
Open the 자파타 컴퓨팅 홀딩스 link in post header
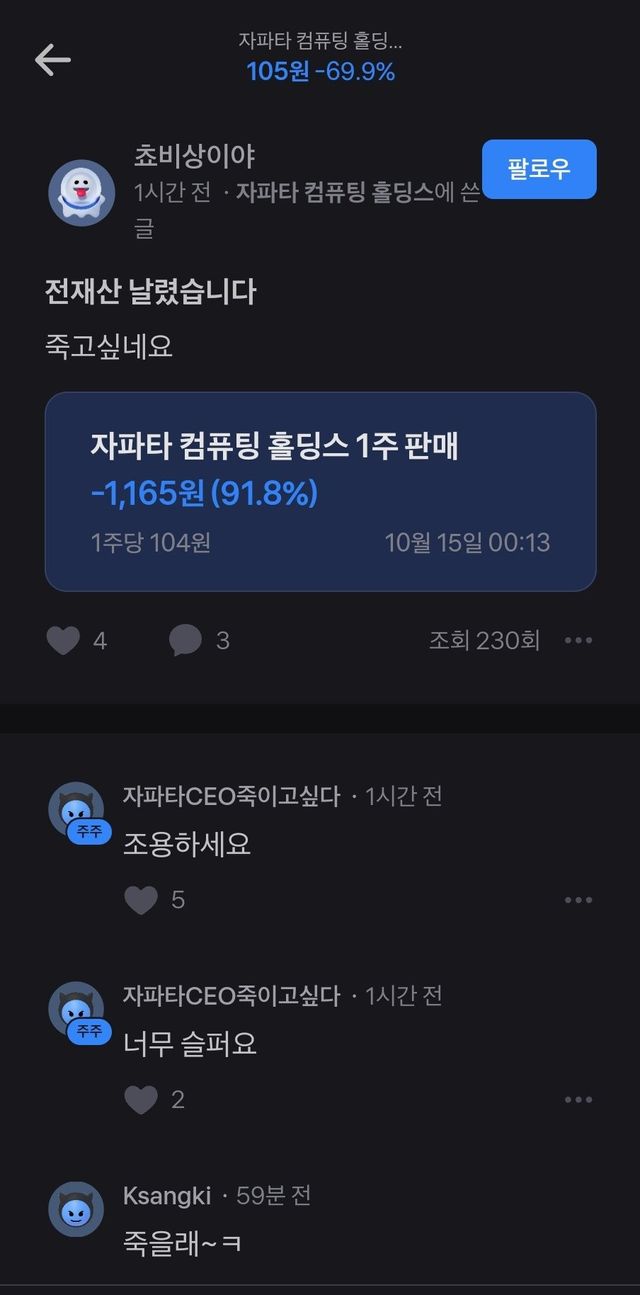335,193
